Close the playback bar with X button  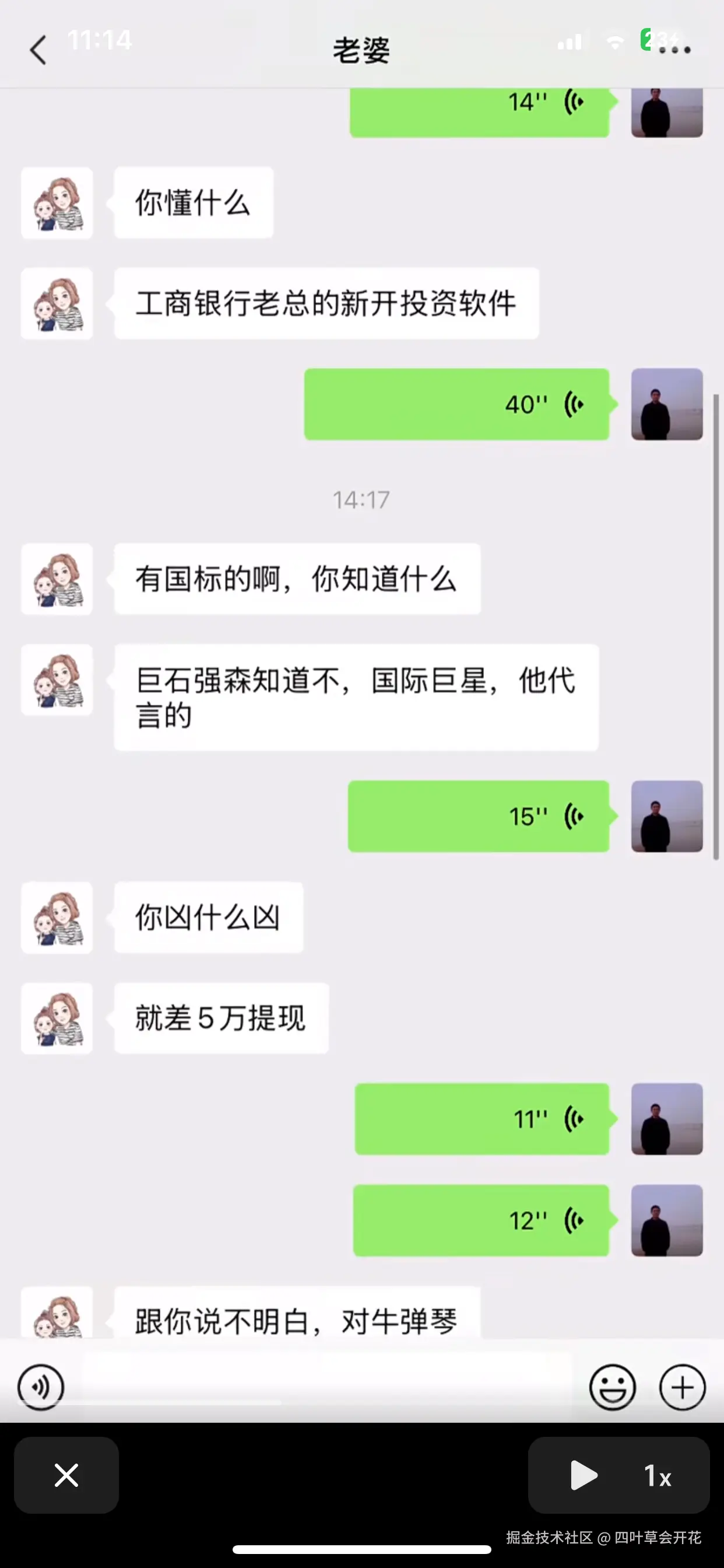66,1476
